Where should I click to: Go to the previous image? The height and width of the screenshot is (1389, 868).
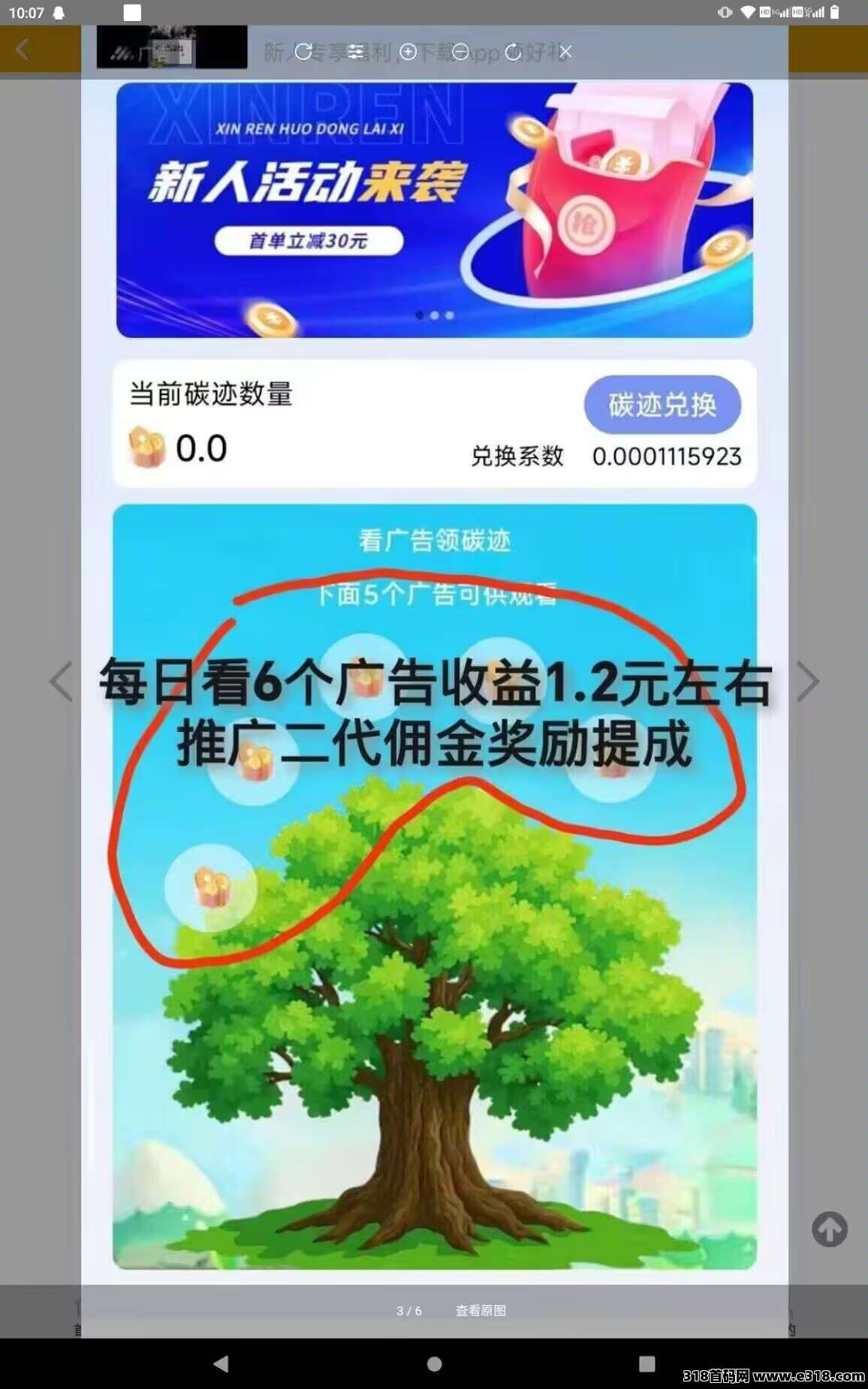click(62, 682)
